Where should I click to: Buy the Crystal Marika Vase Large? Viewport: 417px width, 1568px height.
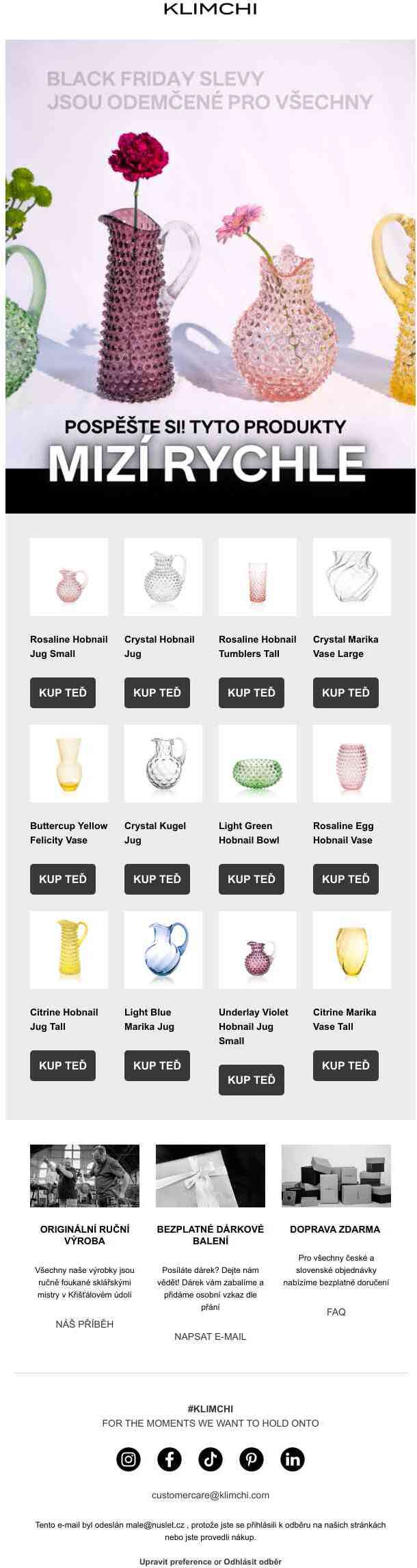(x=346, y=692)
